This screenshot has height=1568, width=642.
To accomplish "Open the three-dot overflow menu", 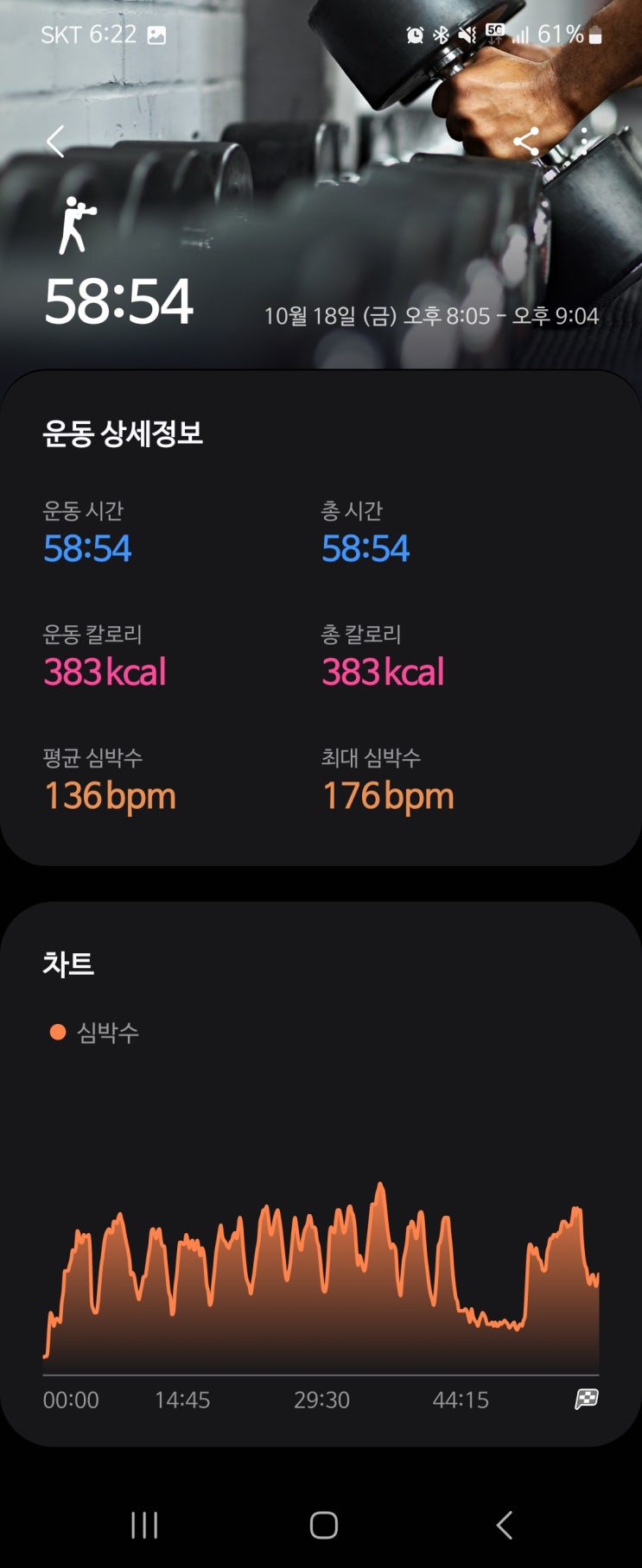I will point(584,142).
